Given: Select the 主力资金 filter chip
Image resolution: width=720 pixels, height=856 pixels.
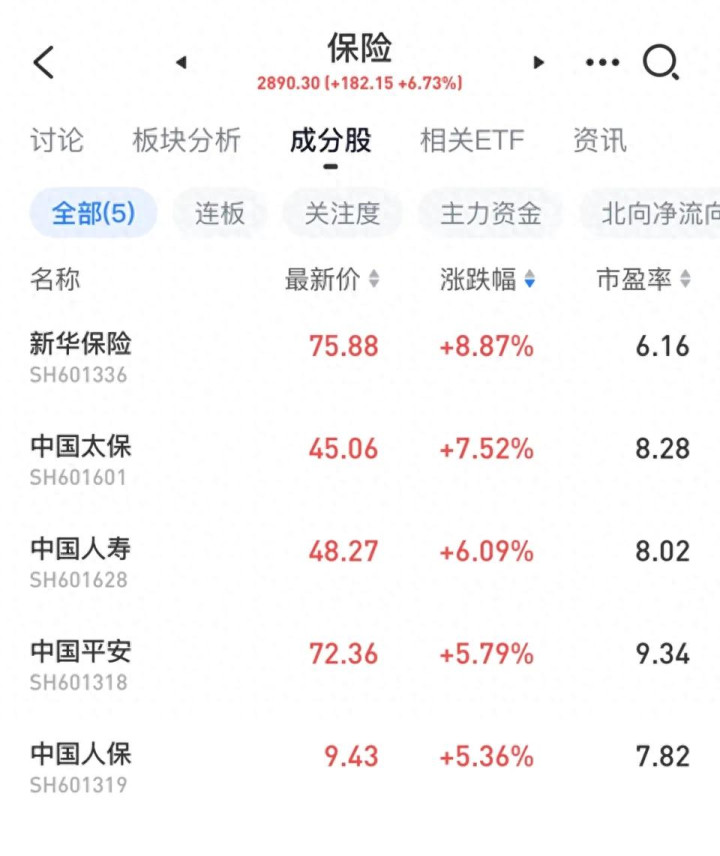Looking at the screenshot, I should pyautogui.click(x=491, y=213).
